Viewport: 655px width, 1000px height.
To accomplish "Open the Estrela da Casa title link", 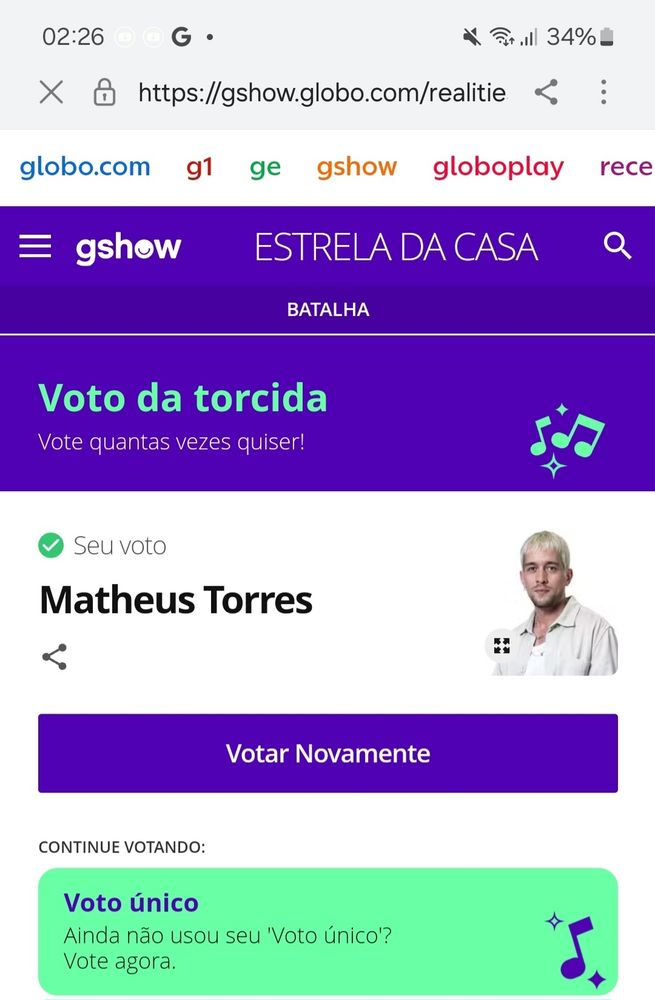I will click(x=396, y=247).
